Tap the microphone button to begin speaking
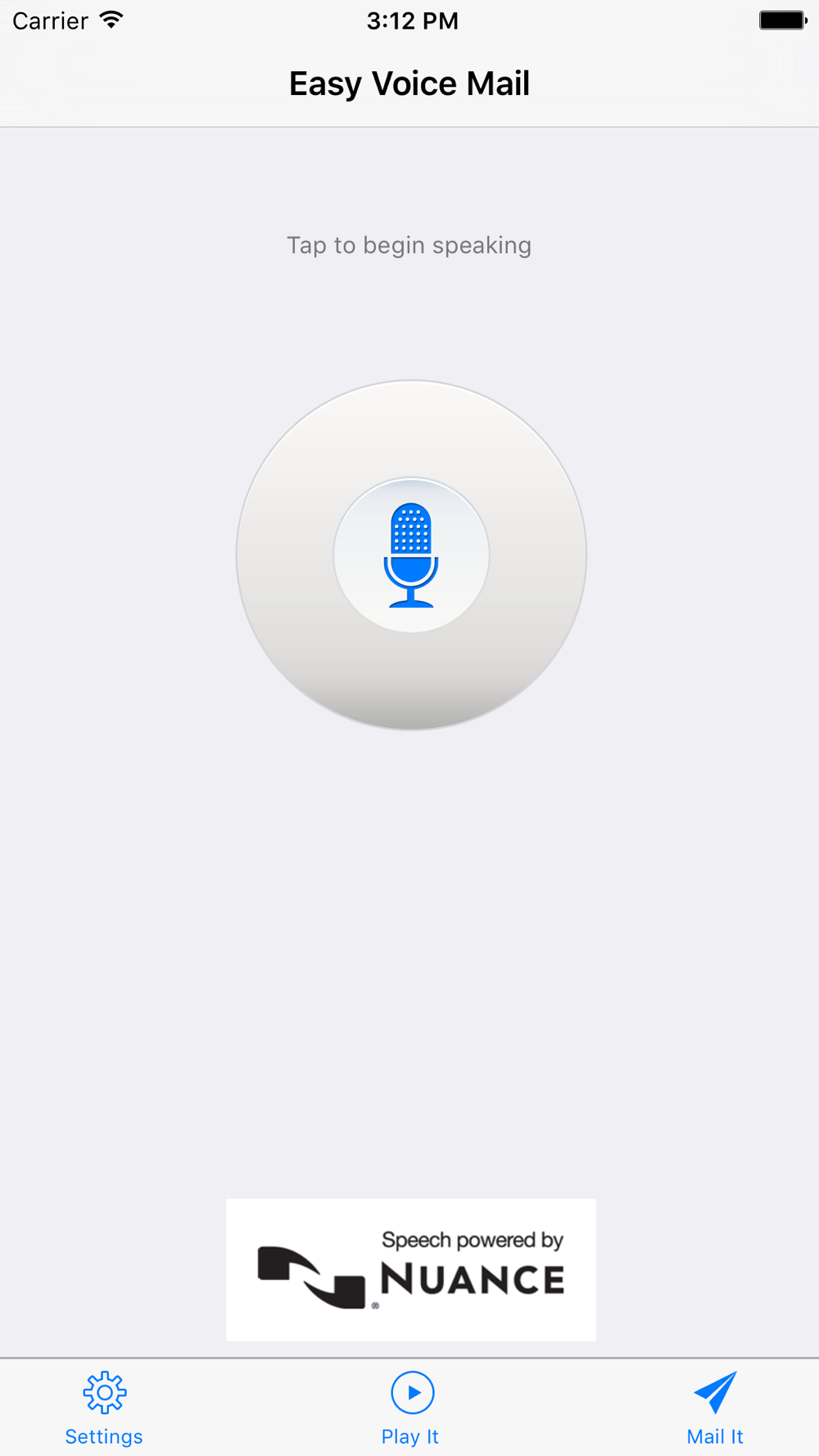This screenshot has width=819, height=1456. point(411,555)
